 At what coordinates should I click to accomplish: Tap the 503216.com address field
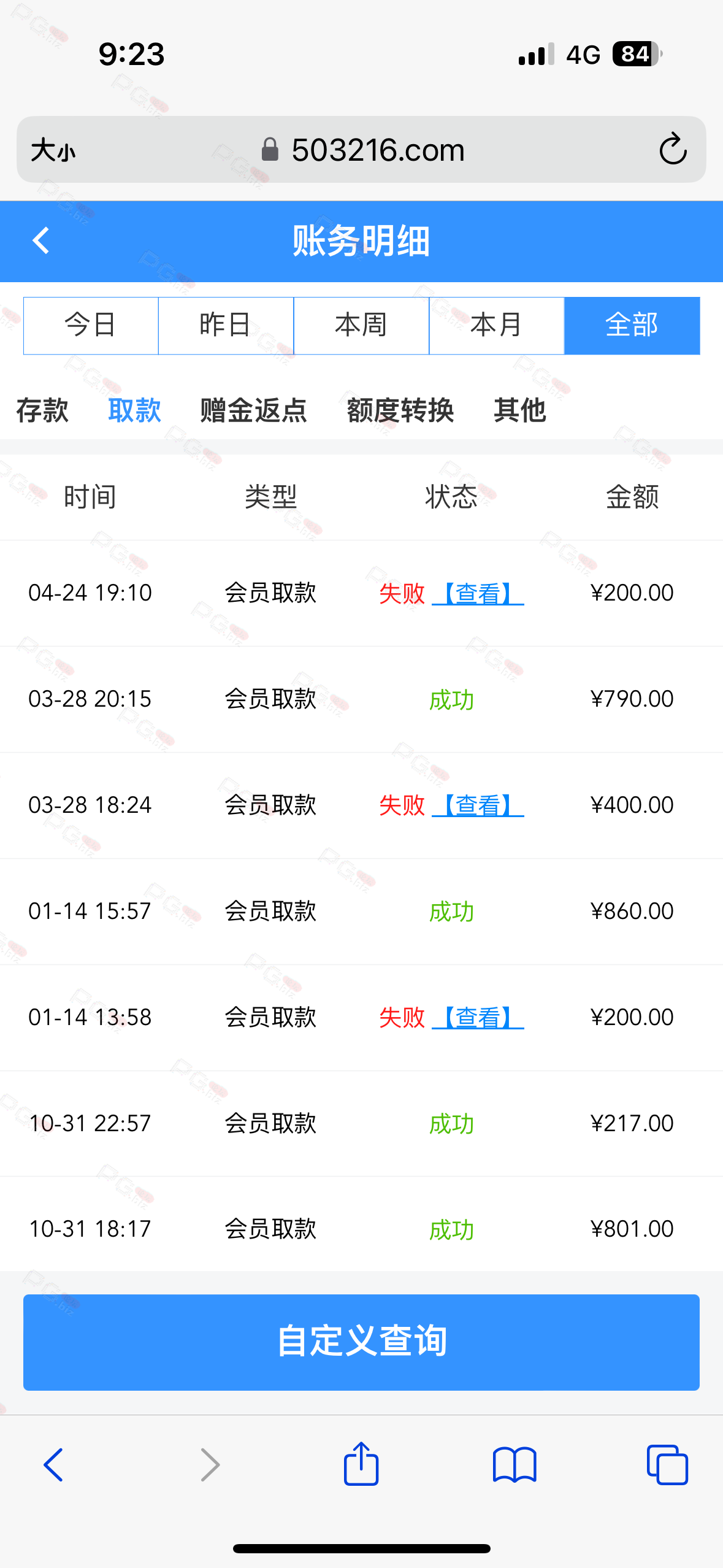pos(362,150)
